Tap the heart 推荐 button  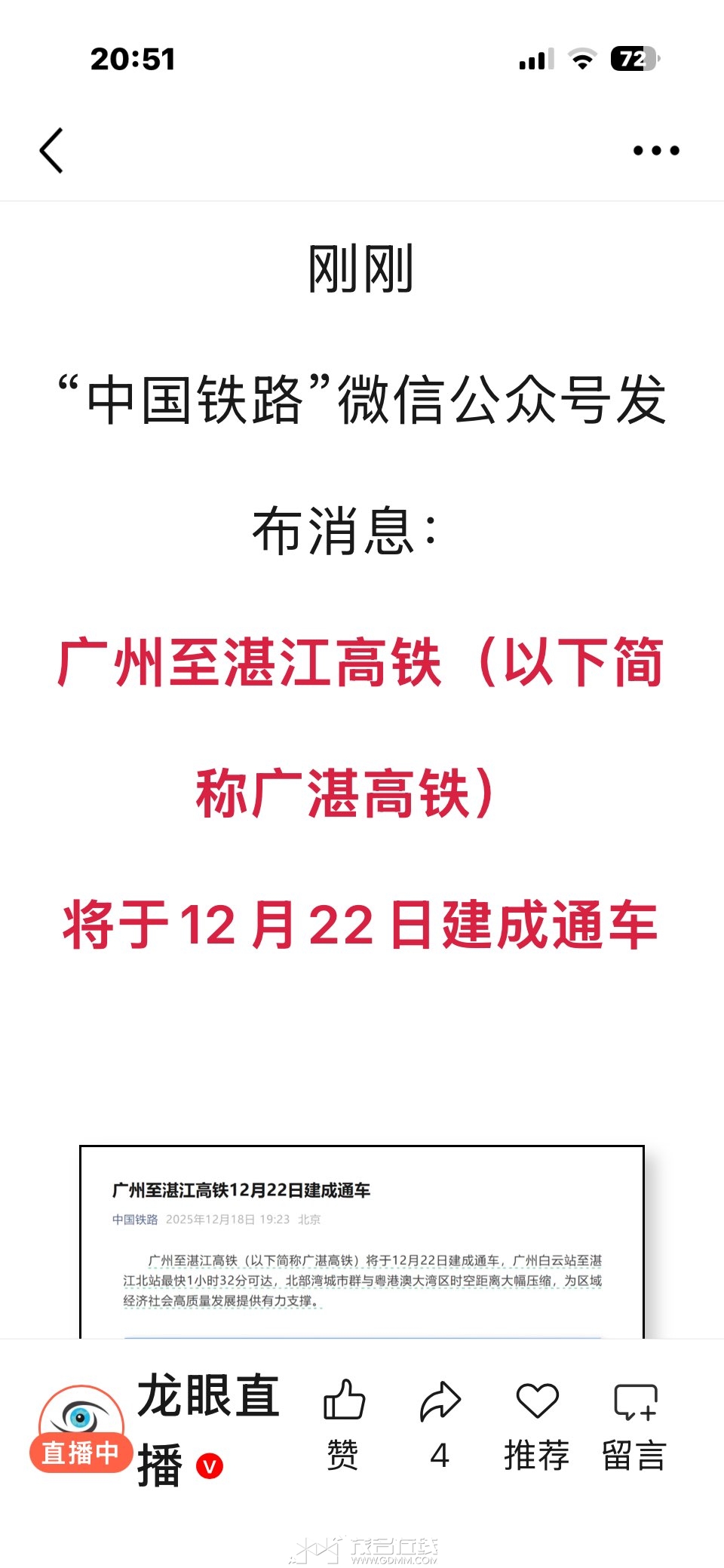click(x=537, y=1423)
